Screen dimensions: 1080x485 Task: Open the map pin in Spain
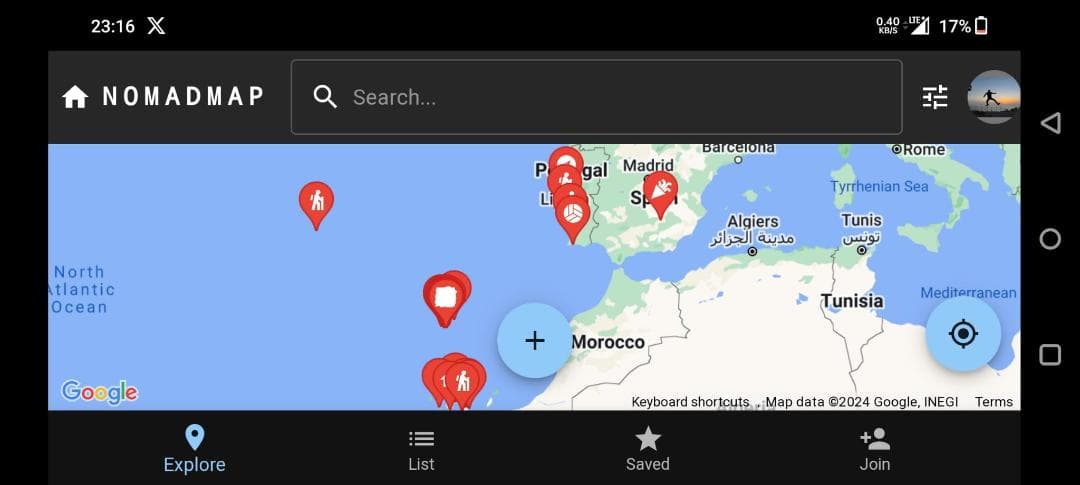[x=660, y=190]
